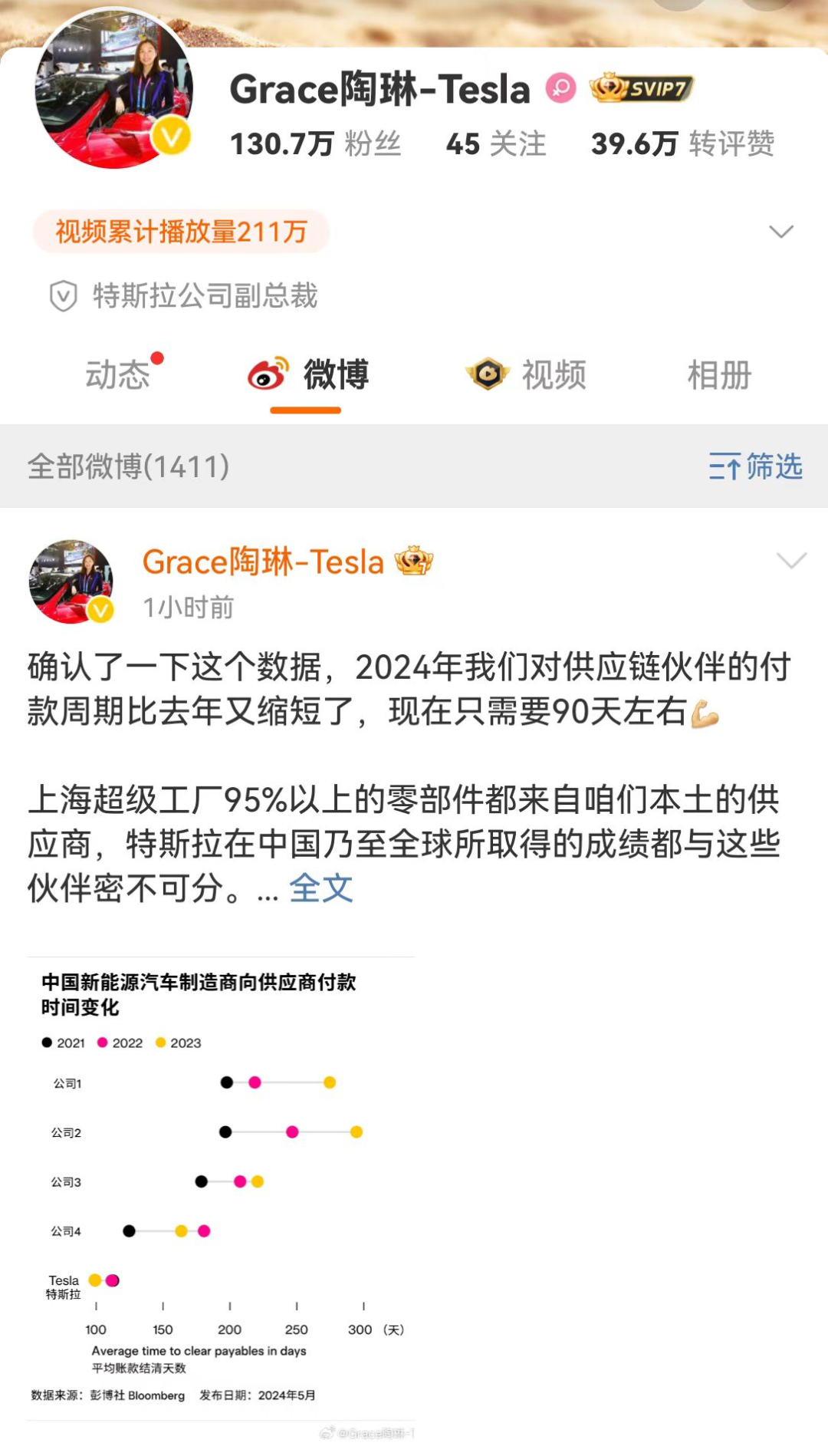Tap the SVIP7 membership badge
The image size is (828, 1456).
641,89
